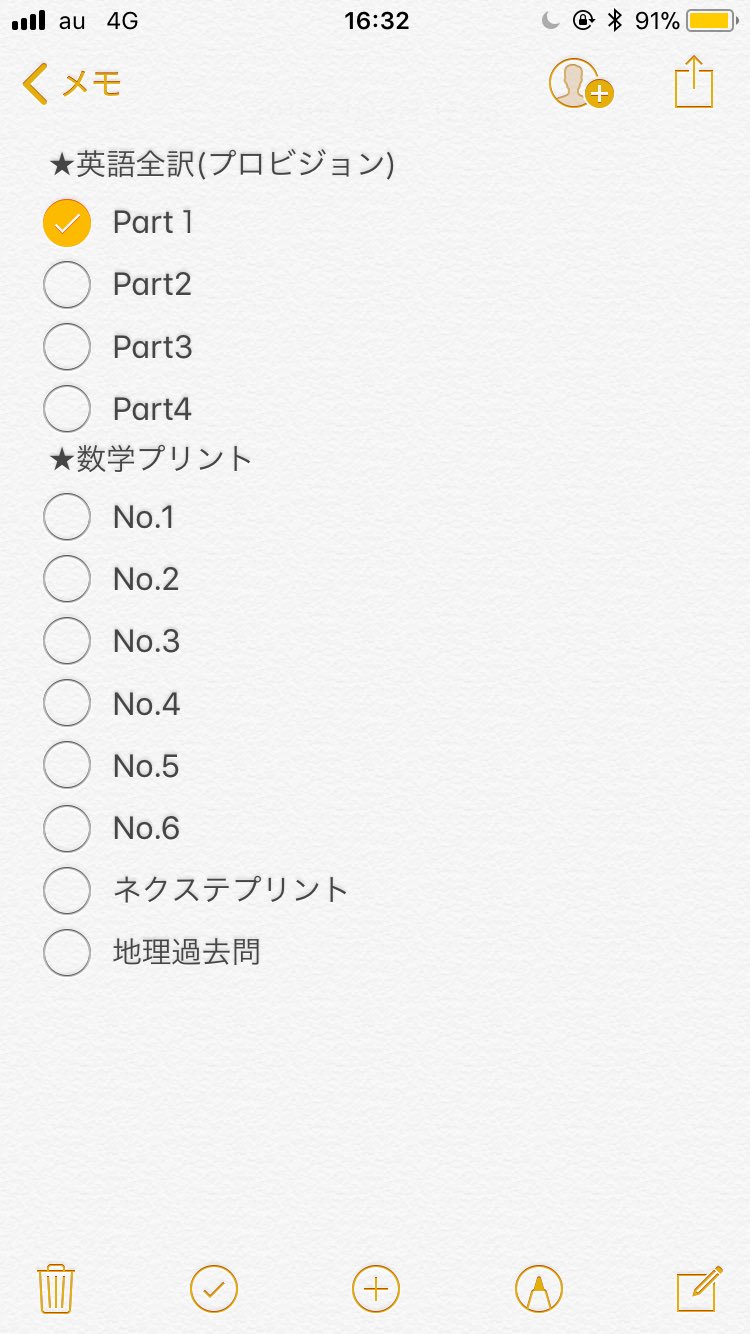
Task: Compose a new note
Action: click(699, 1288)
